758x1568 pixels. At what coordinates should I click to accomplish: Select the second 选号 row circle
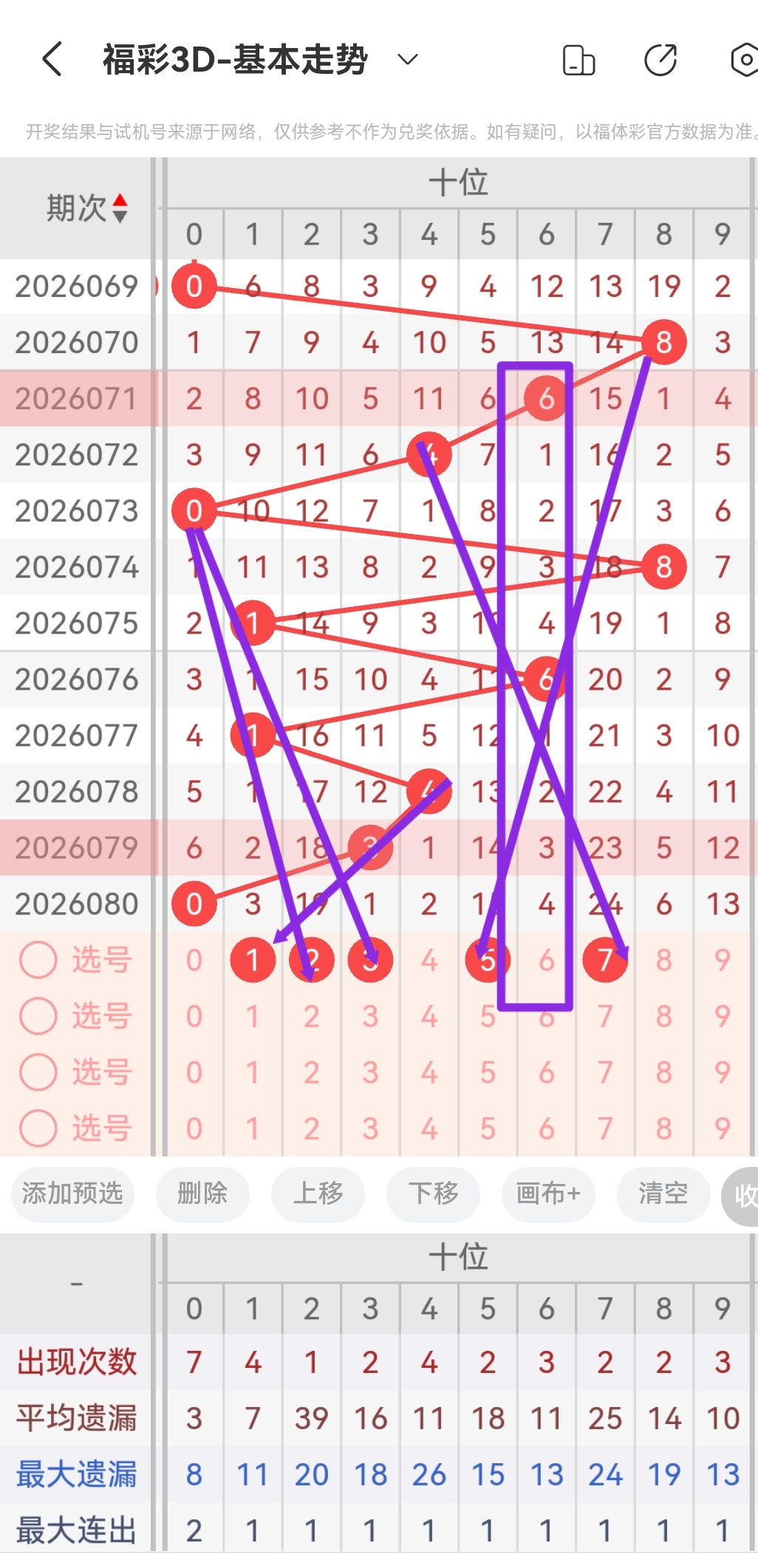[x=38, y=1016]
